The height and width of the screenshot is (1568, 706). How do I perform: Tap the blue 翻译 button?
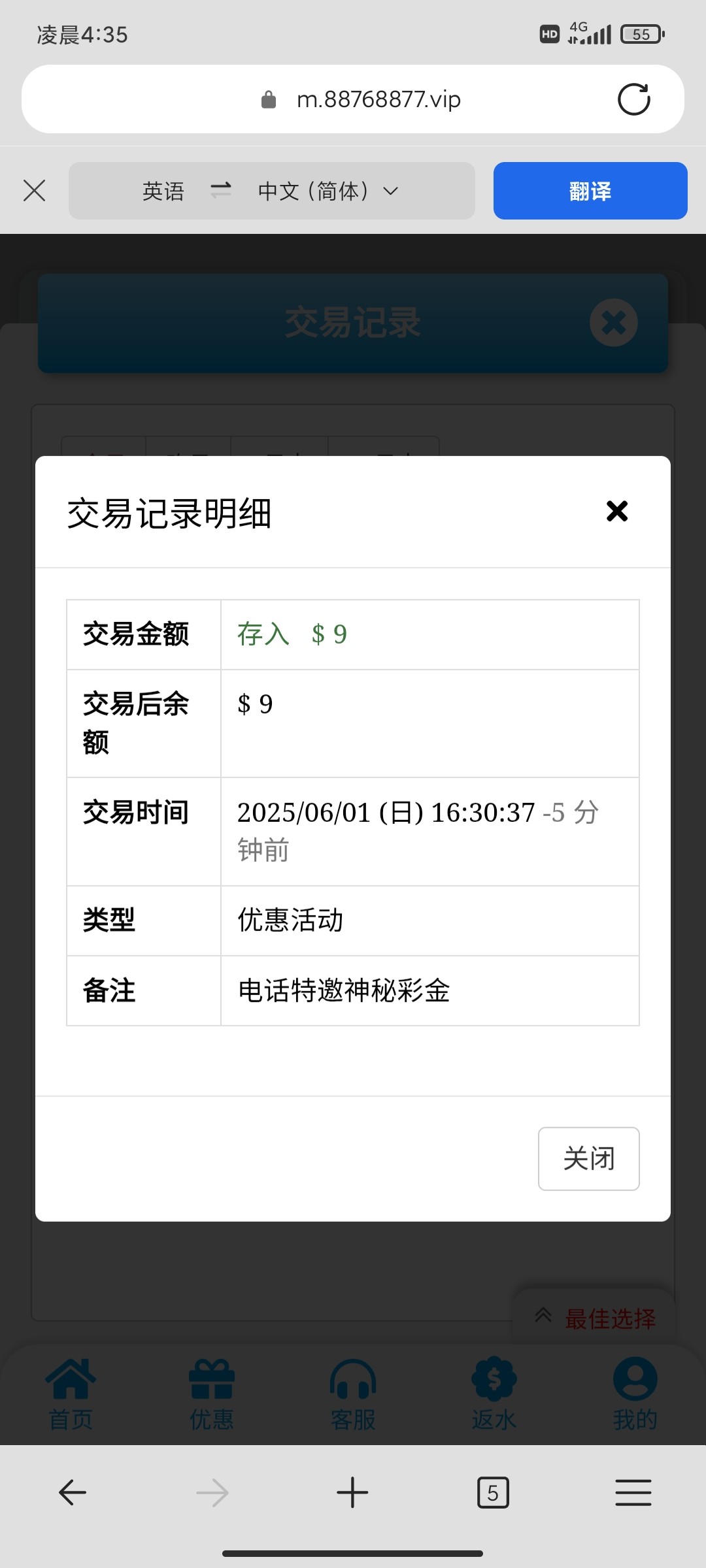[590, 191]
